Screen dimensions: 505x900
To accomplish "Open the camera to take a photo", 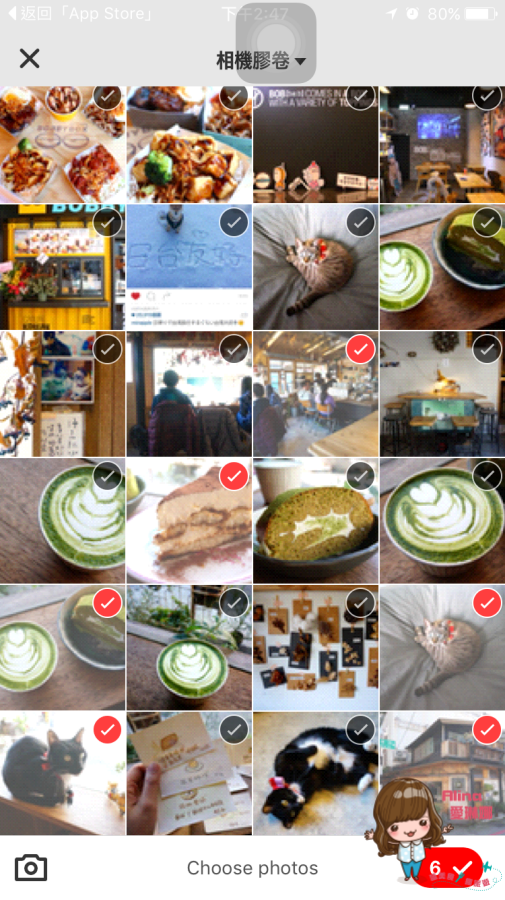I will [x=30, y=868].
